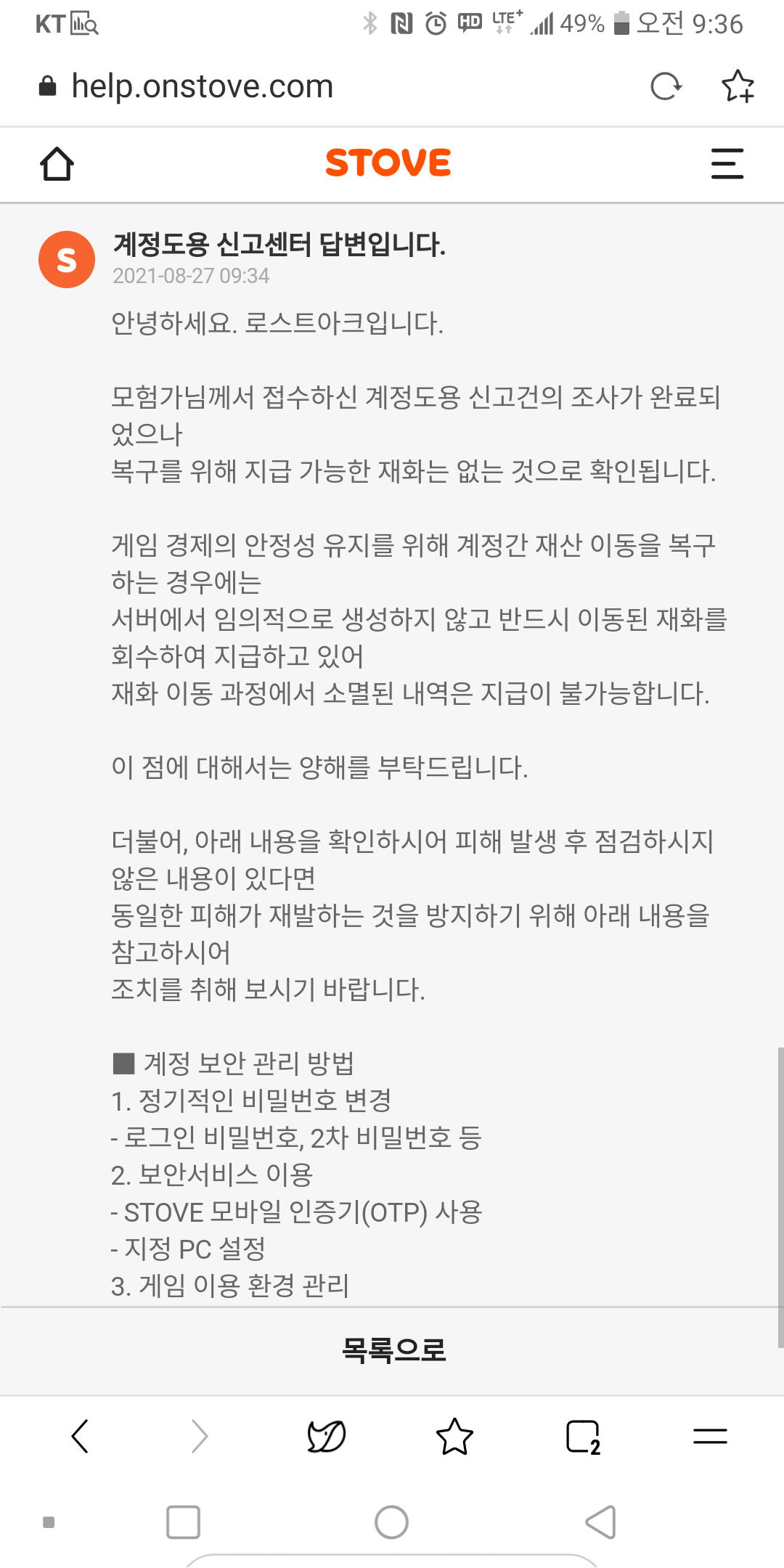Tap the system home circle button
Viewport: 784px width, 1568px height.
(x=391, y=1522)
